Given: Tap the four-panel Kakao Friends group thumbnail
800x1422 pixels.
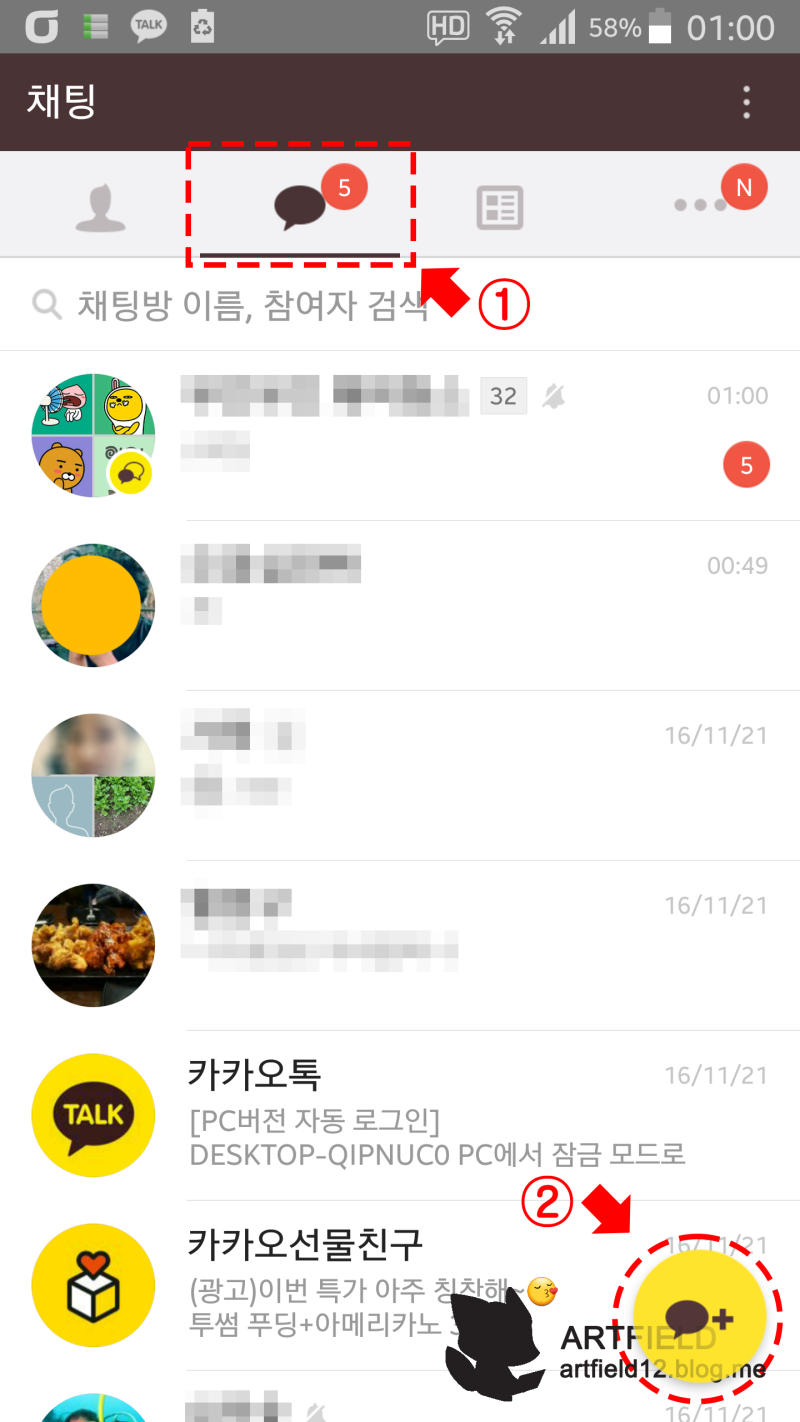Looking at the screenshot, I should (93, 435).
